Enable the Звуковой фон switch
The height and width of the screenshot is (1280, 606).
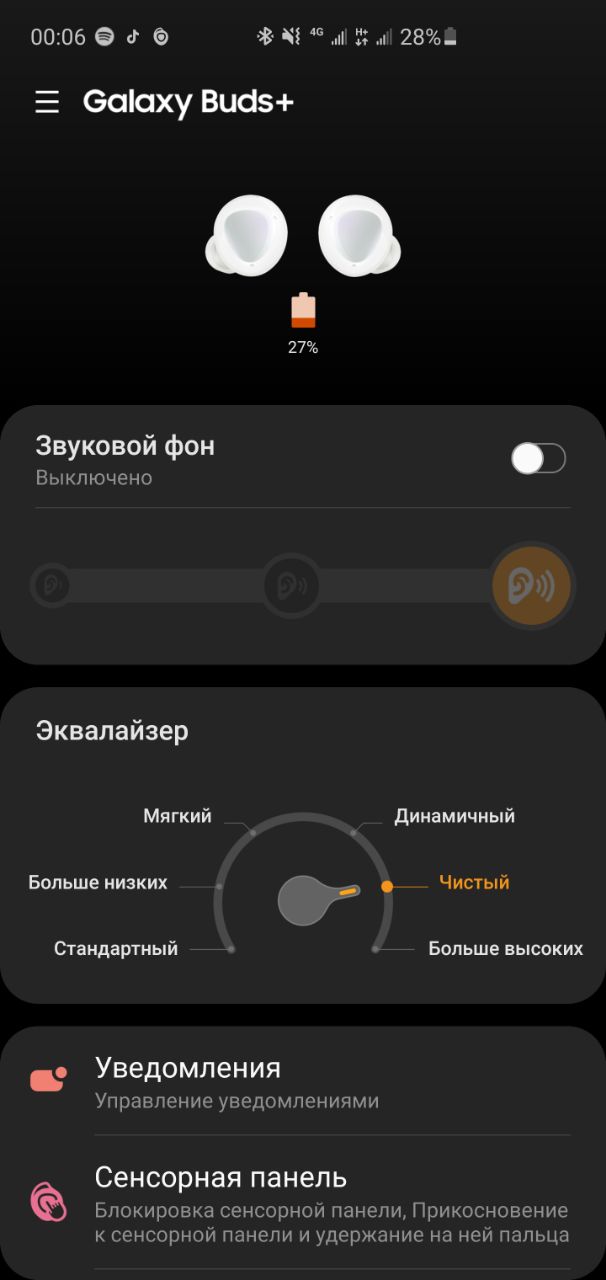[538, 459]
